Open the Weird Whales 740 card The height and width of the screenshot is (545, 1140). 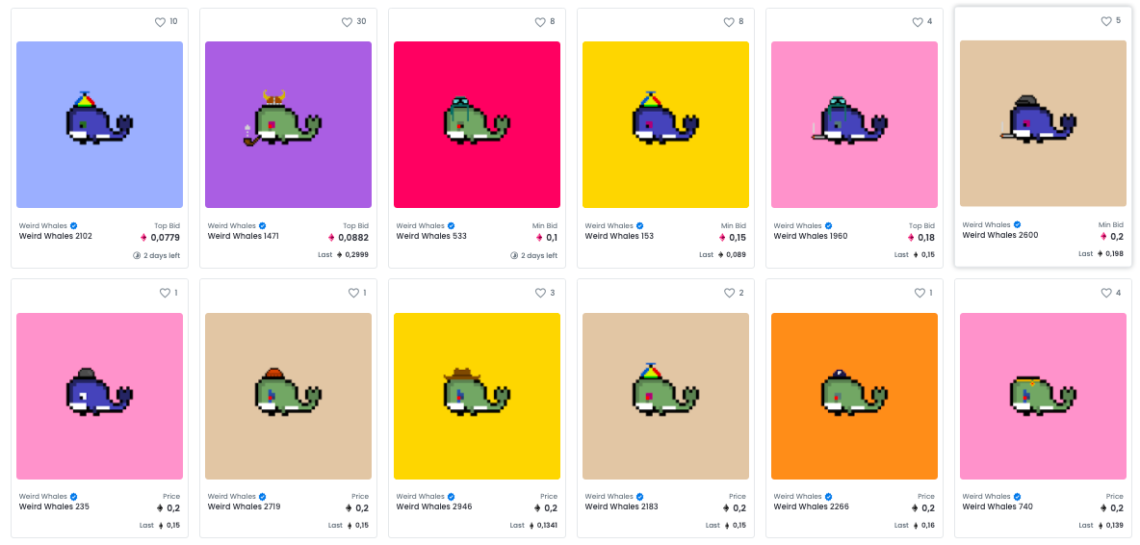(1043, 396)
